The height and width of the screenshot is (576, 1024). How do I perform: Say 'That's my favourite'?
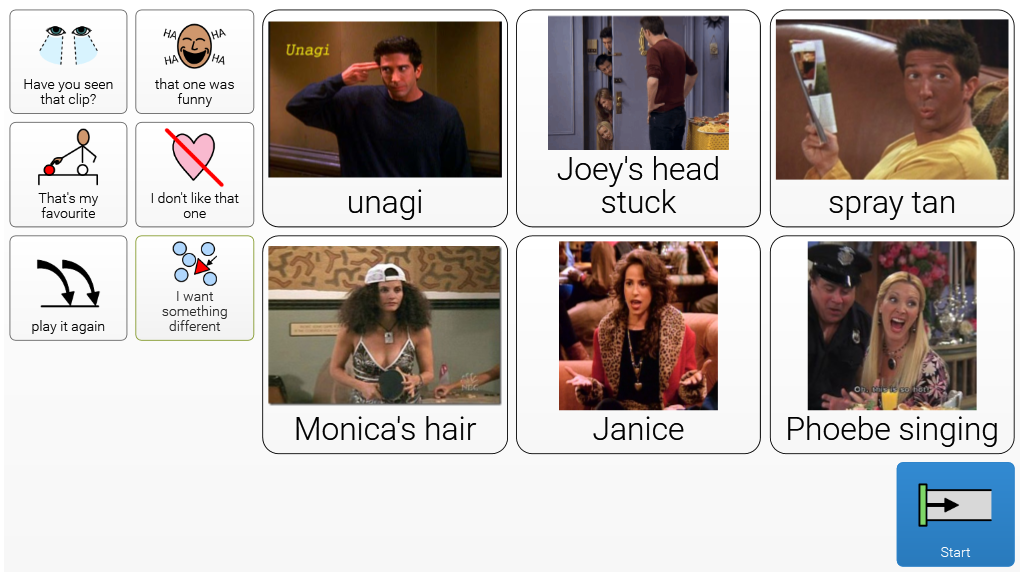[x=68, y=174]
